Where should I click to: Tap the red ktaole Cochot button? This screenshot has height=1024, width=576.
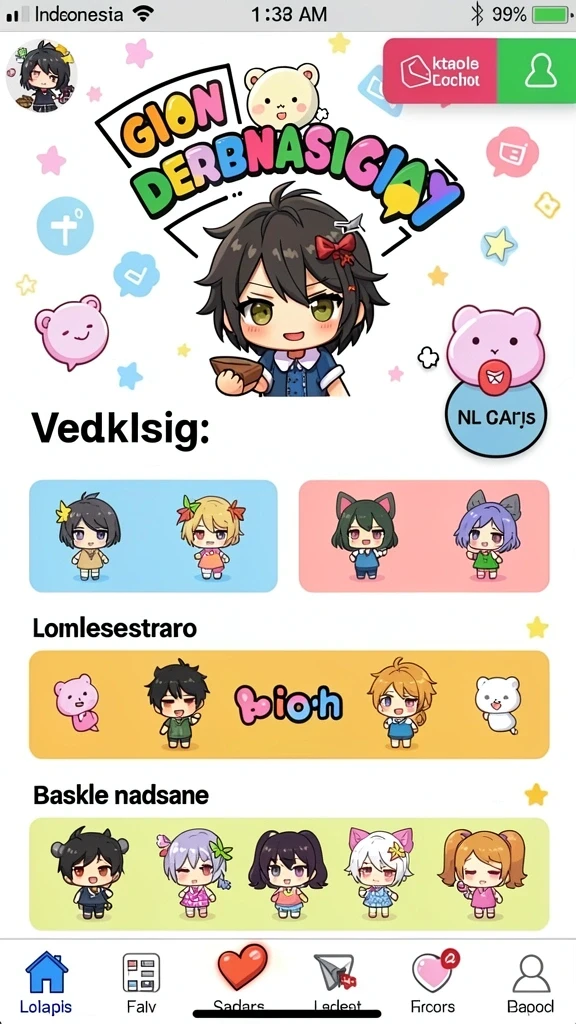click(440, 71)
